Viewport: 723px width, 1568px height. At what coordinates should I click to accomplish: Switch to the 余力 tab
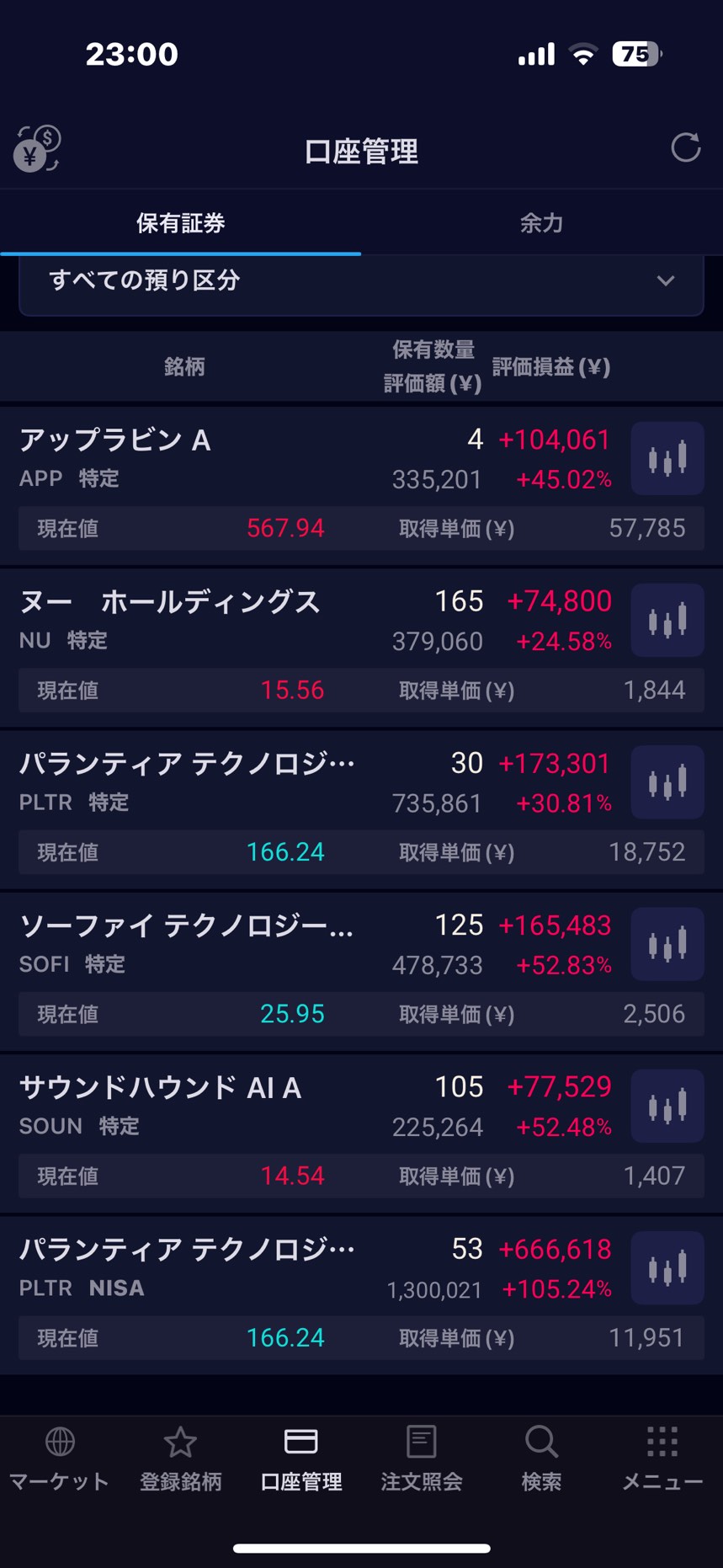click(x=541, y=223)
